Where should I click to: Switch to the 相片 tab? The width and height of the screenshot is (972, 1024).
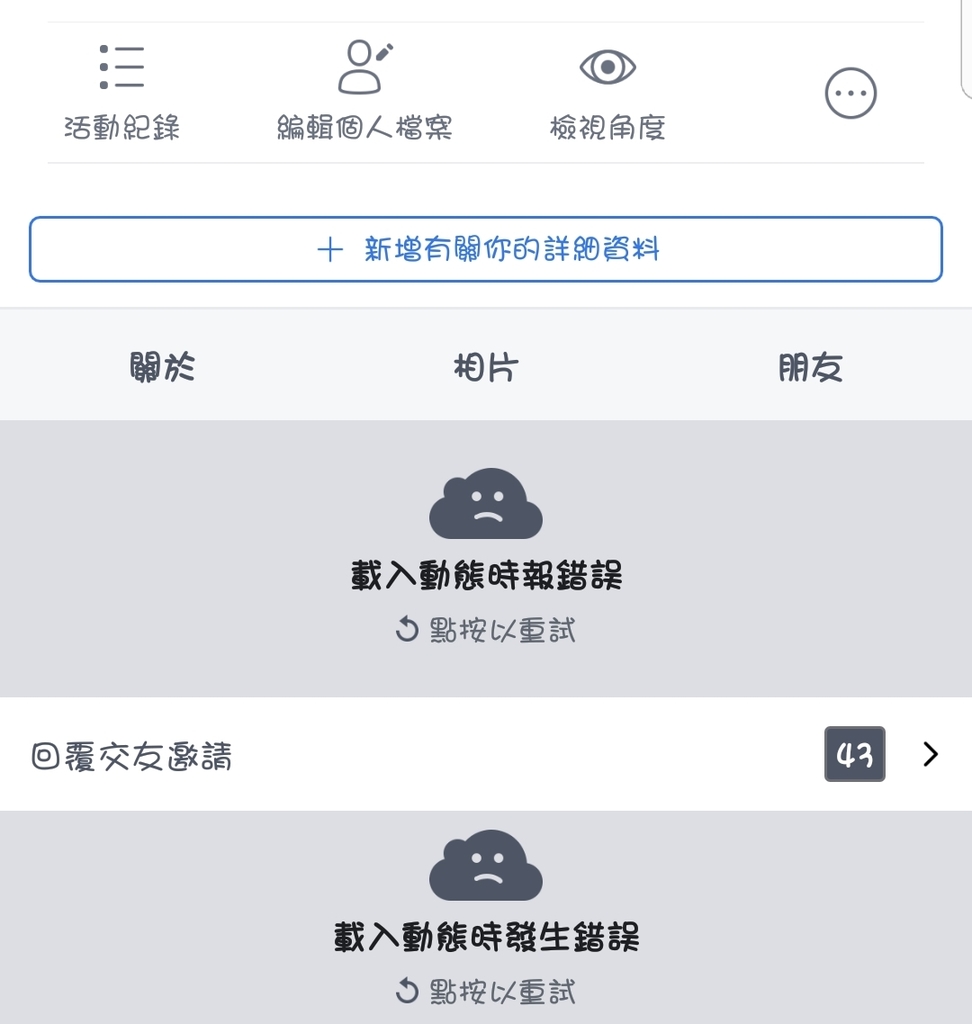[x=485, y=368]
